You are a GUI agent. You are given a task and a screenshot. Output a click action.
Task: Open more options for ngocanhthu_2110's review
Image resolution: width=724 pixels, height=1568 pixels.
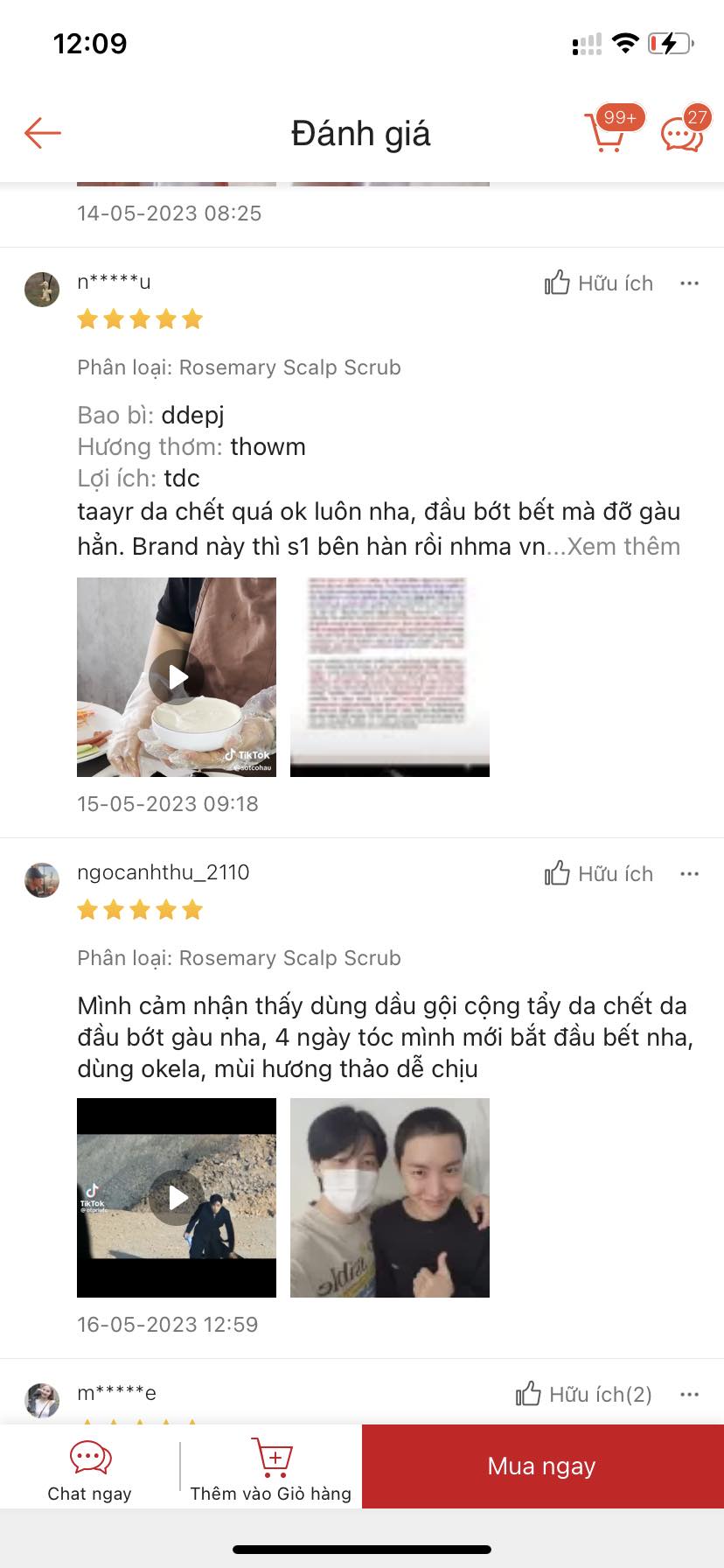(689, 873)
